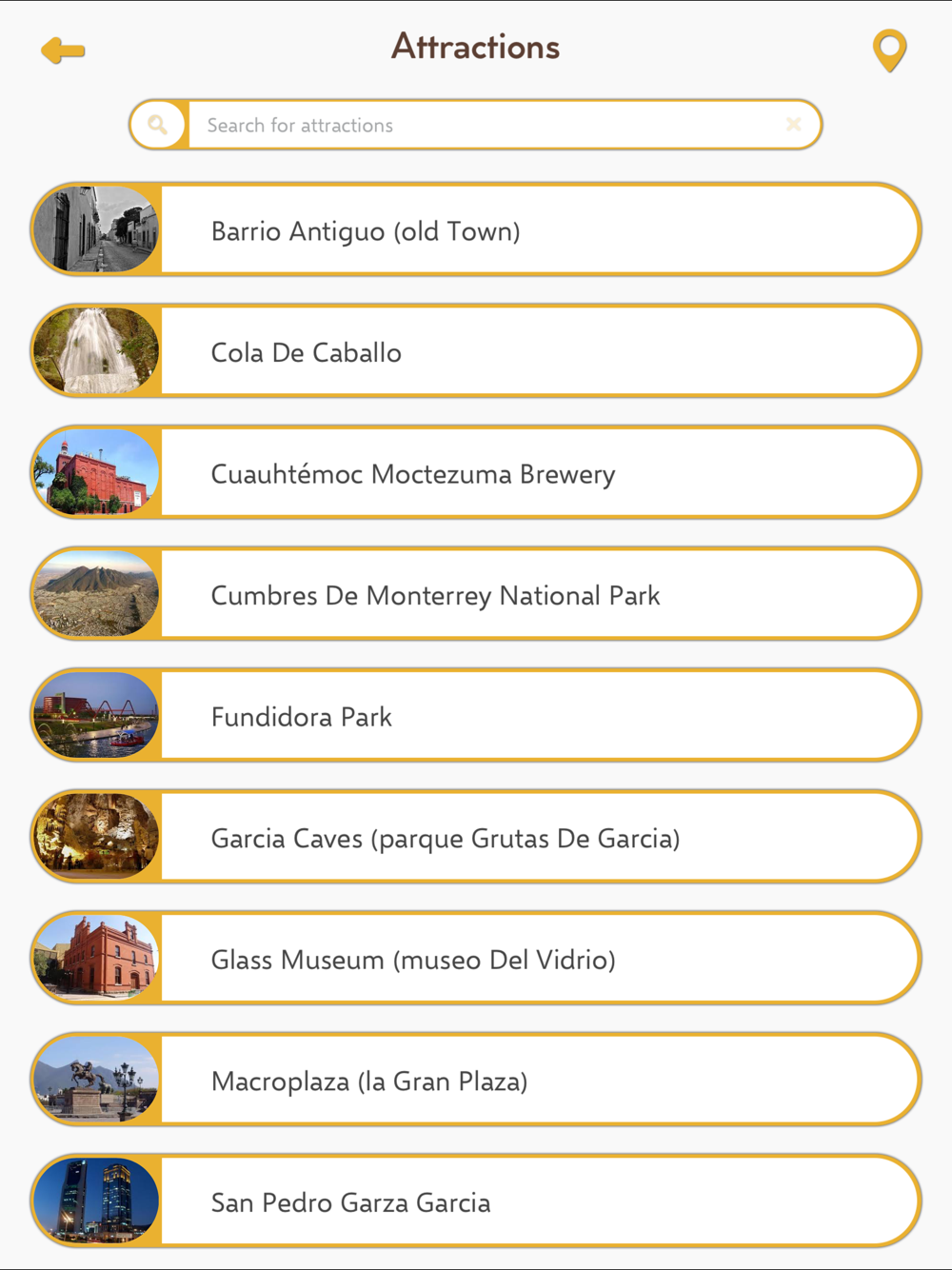Tap the magnifier search icon
The height and width of the screenshot is (1270, 952).
[158, 125]
